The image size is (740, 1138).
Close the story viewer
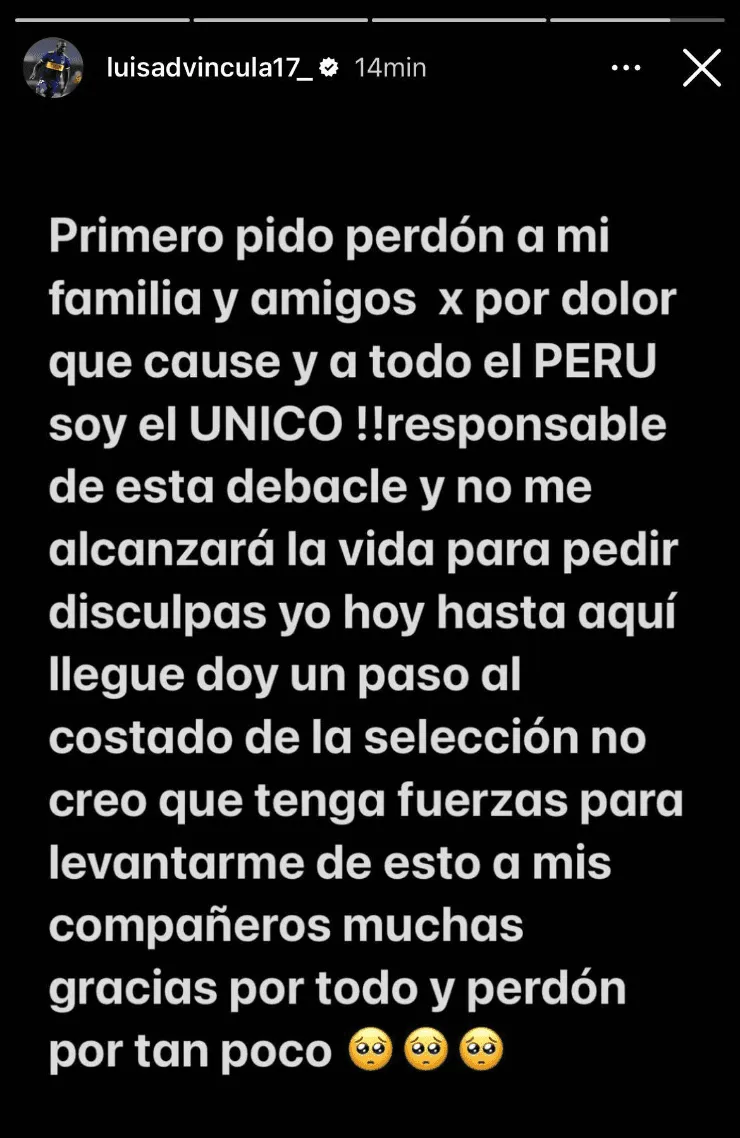701,68
